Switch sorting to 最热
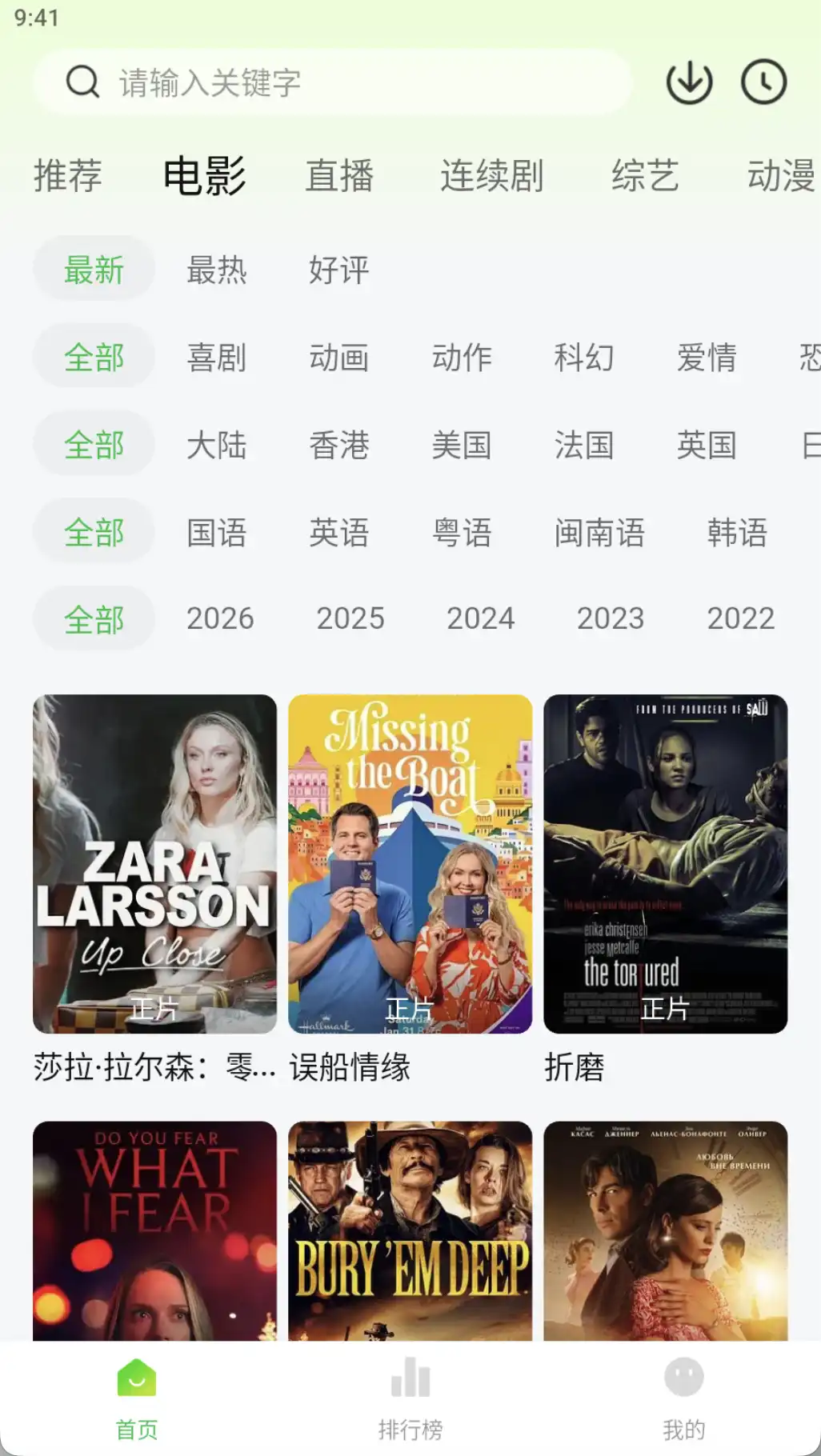821x1456 pixels. coord(217,270)
